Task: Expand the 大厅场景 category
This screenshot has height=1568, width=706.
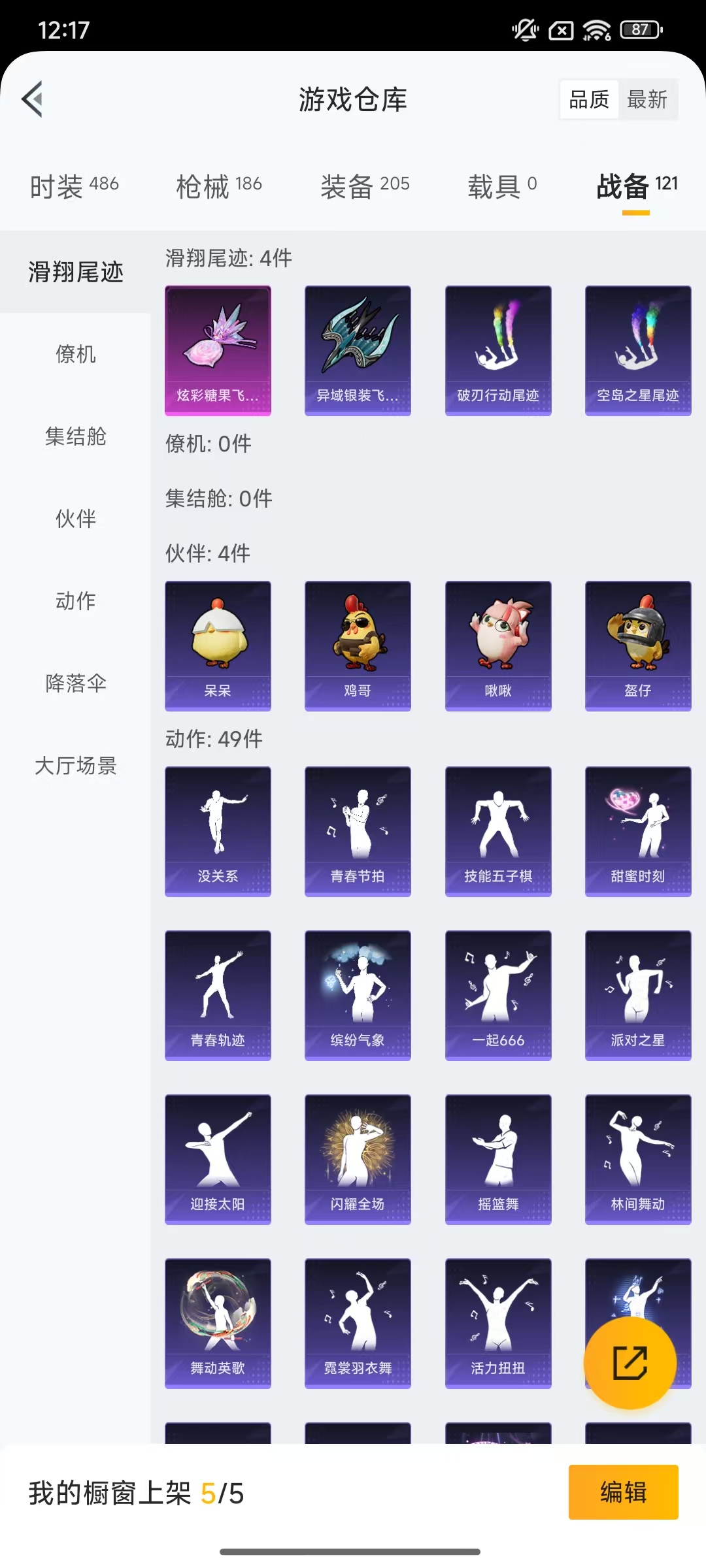Action: tap(75, 766)
